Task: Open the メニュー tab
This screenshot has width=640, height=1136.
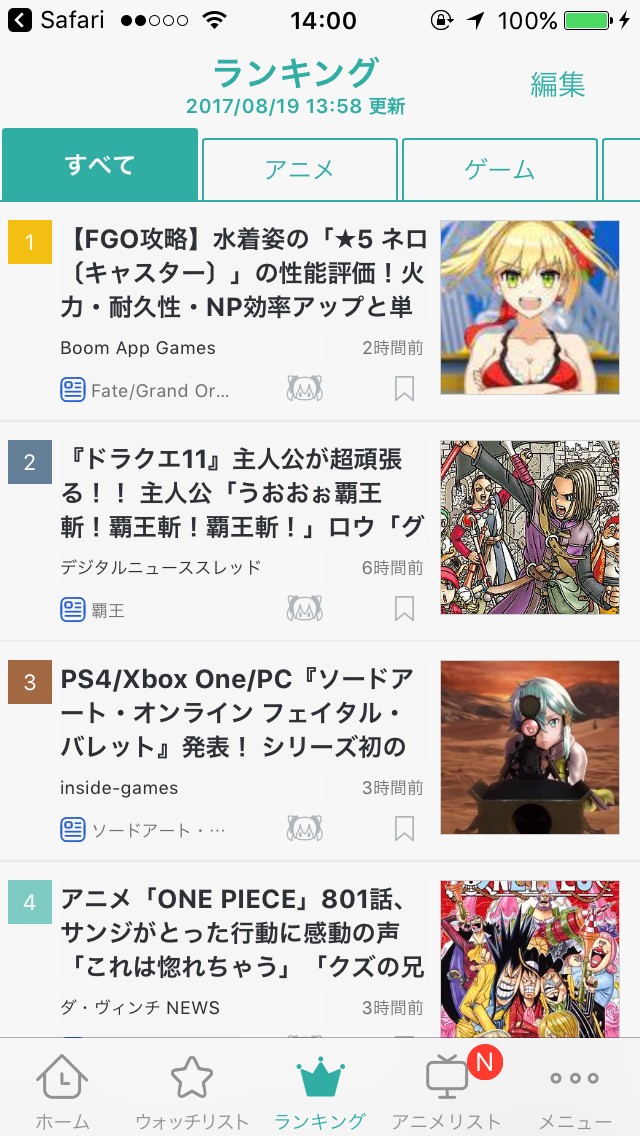Action: pyautogui.click(x=575, y=1090)
